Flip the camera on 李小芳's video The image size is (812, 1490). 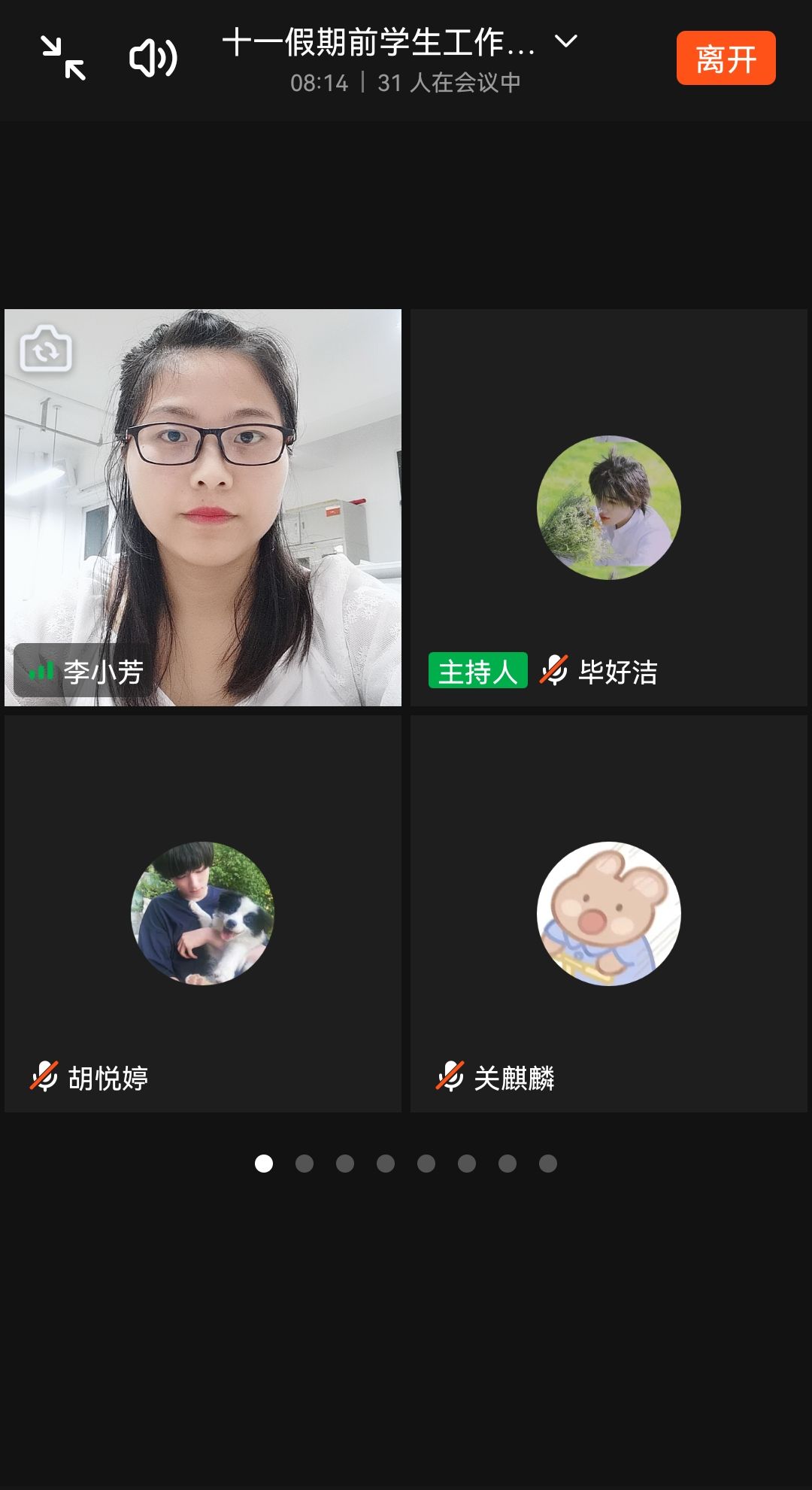tap(46, 349)
